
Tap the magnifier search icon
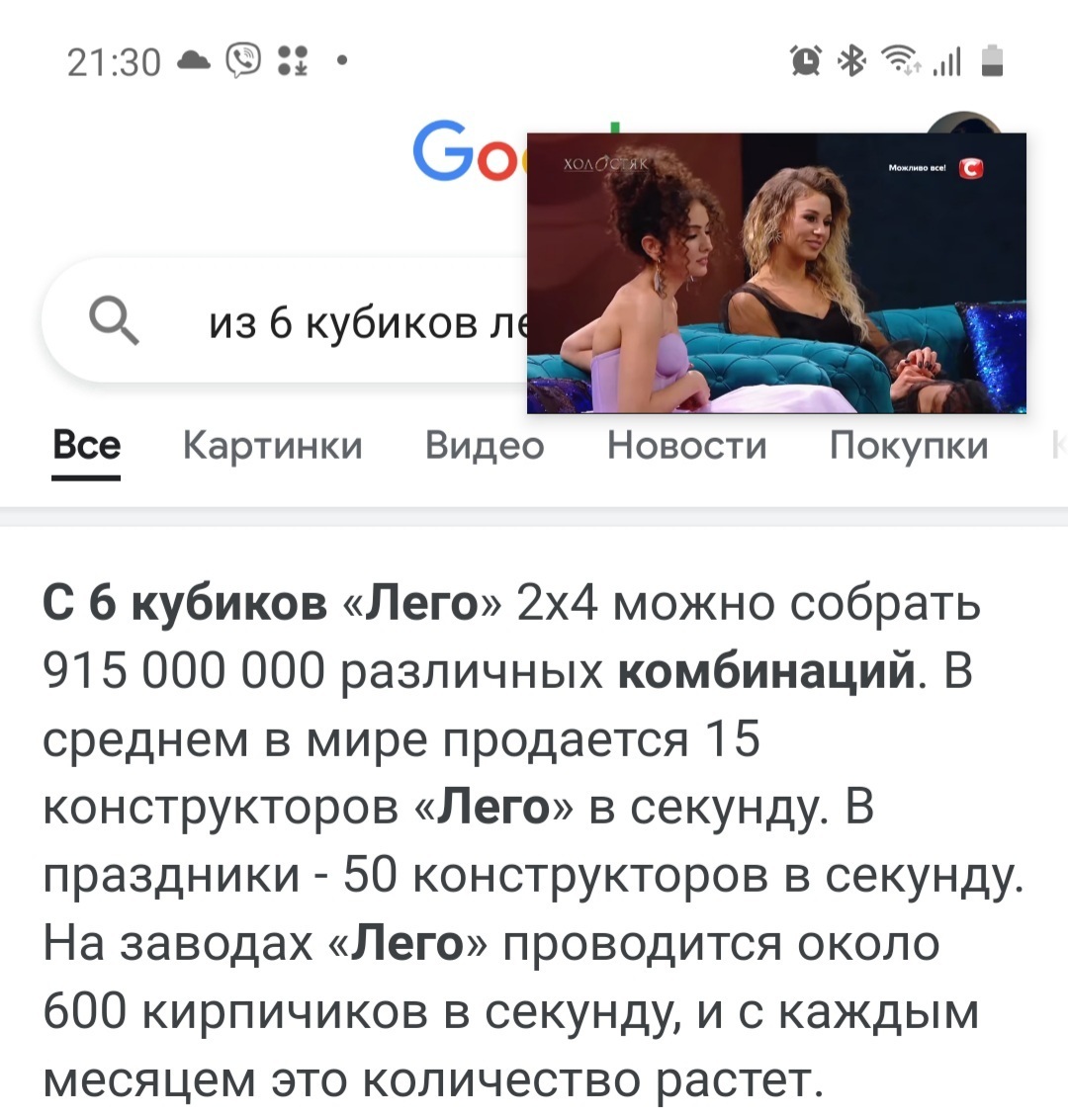(x=114, y=322)
